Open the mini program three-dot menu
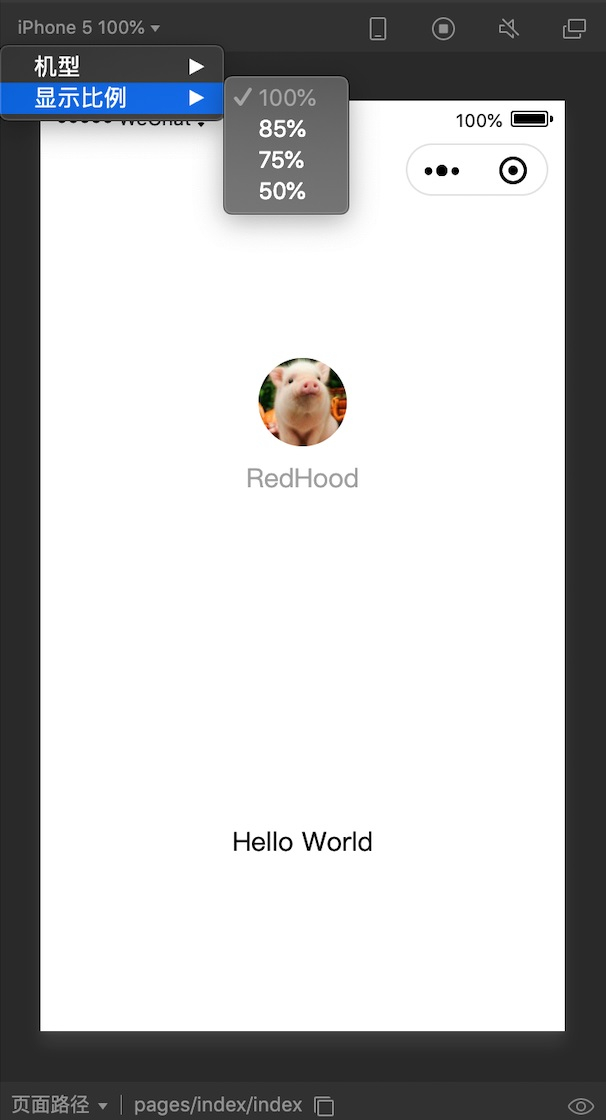Viewport: 606px width, 1120px height. click(442, 171)
